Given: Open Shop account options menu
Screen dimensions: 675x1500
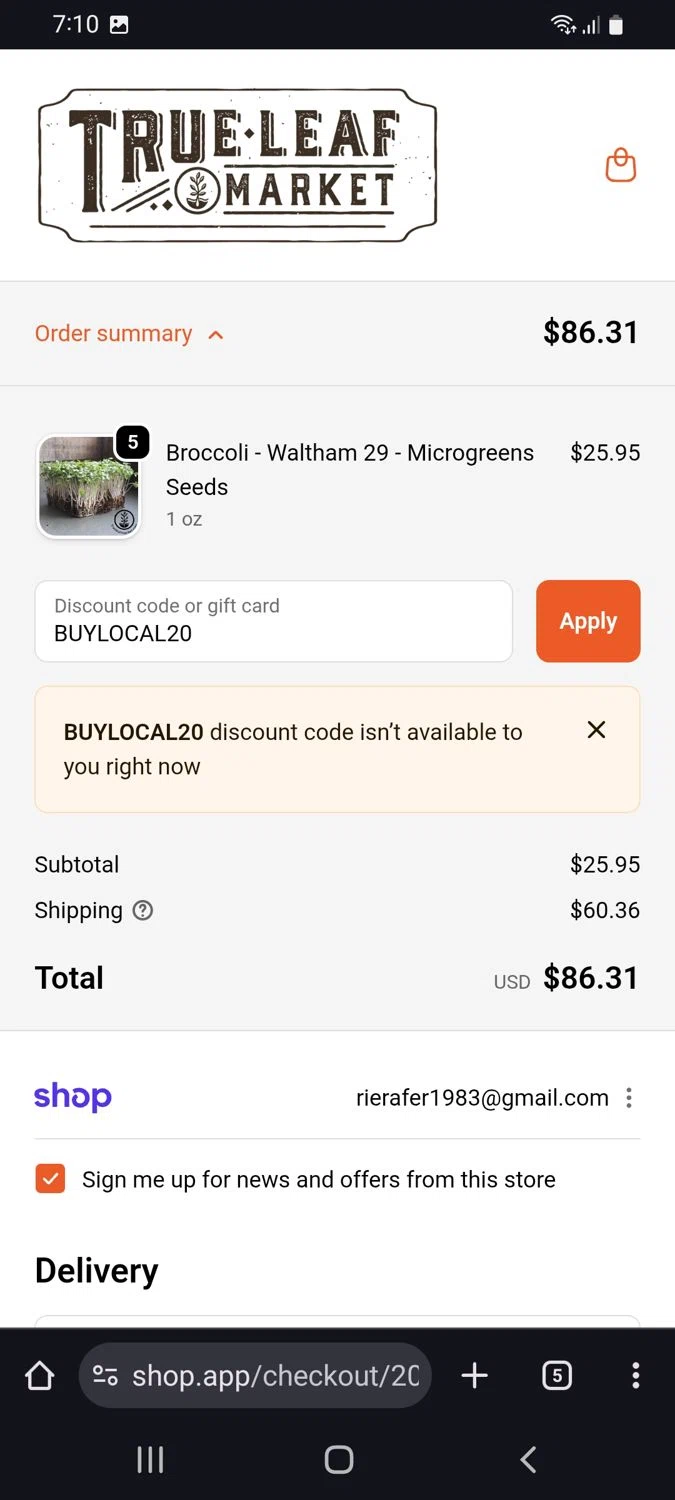Looking at the screenshot, I should (x=629, y=1098).
